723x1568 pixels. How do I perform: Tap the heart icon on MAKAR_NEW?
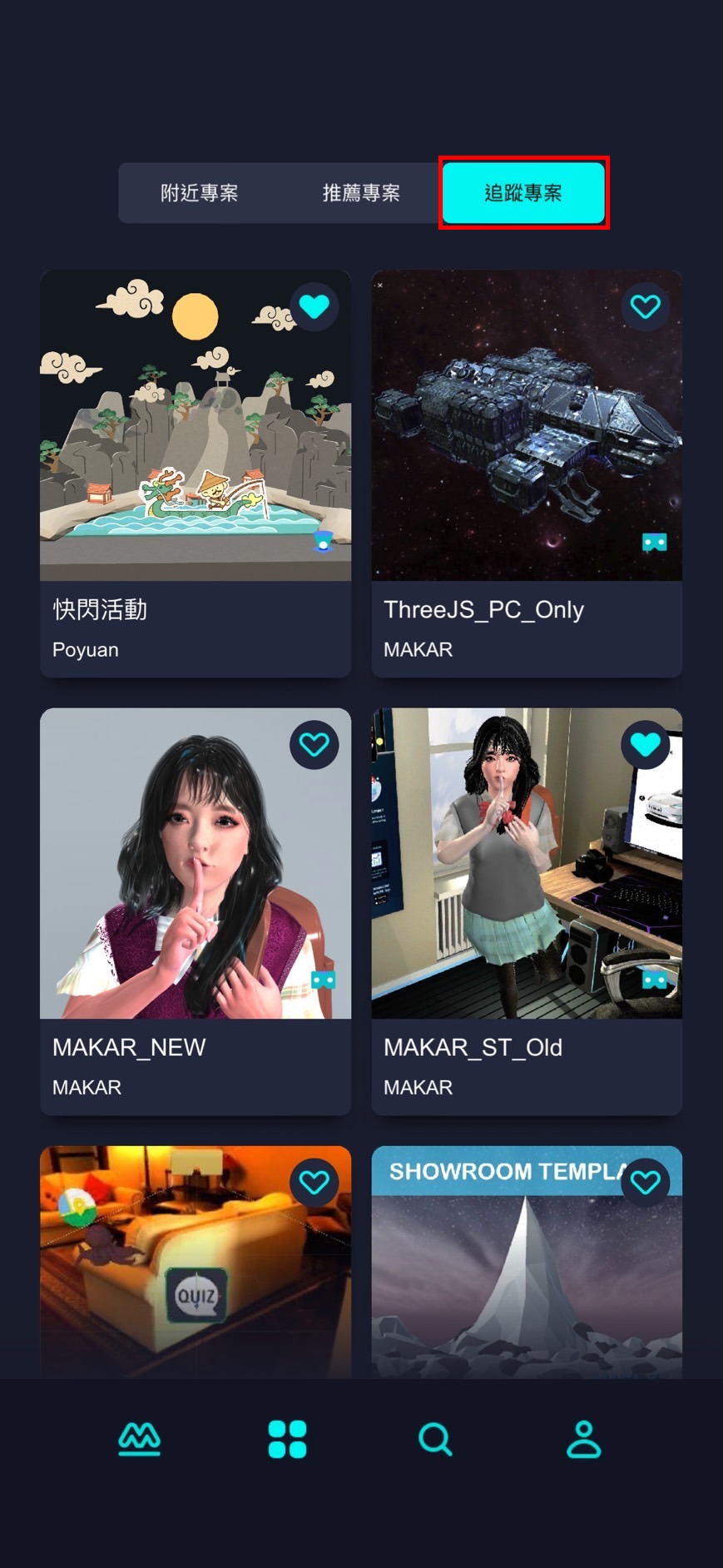pos(314,744)
